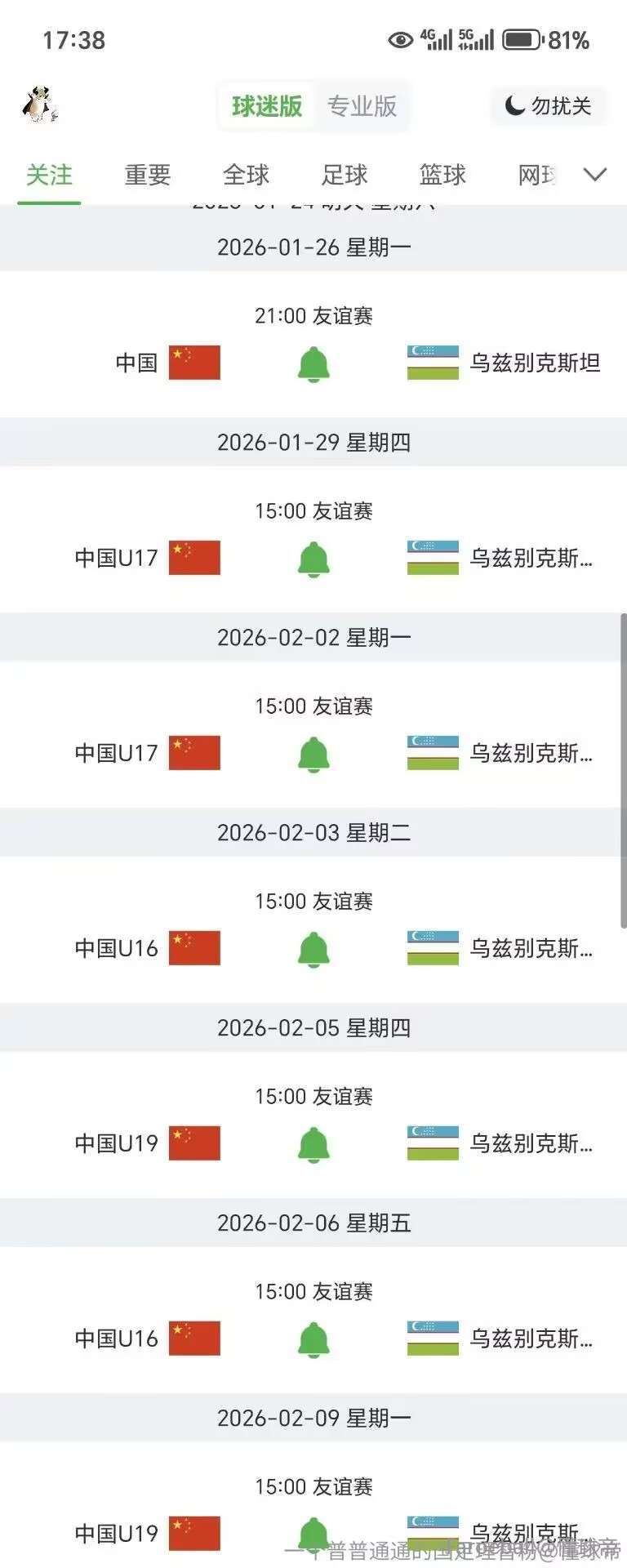The width and height of the screenshot is (627, 1568).
Task: Tap the bell for 中国U17 match on 2026-01-29
Action: pos(313,559)
